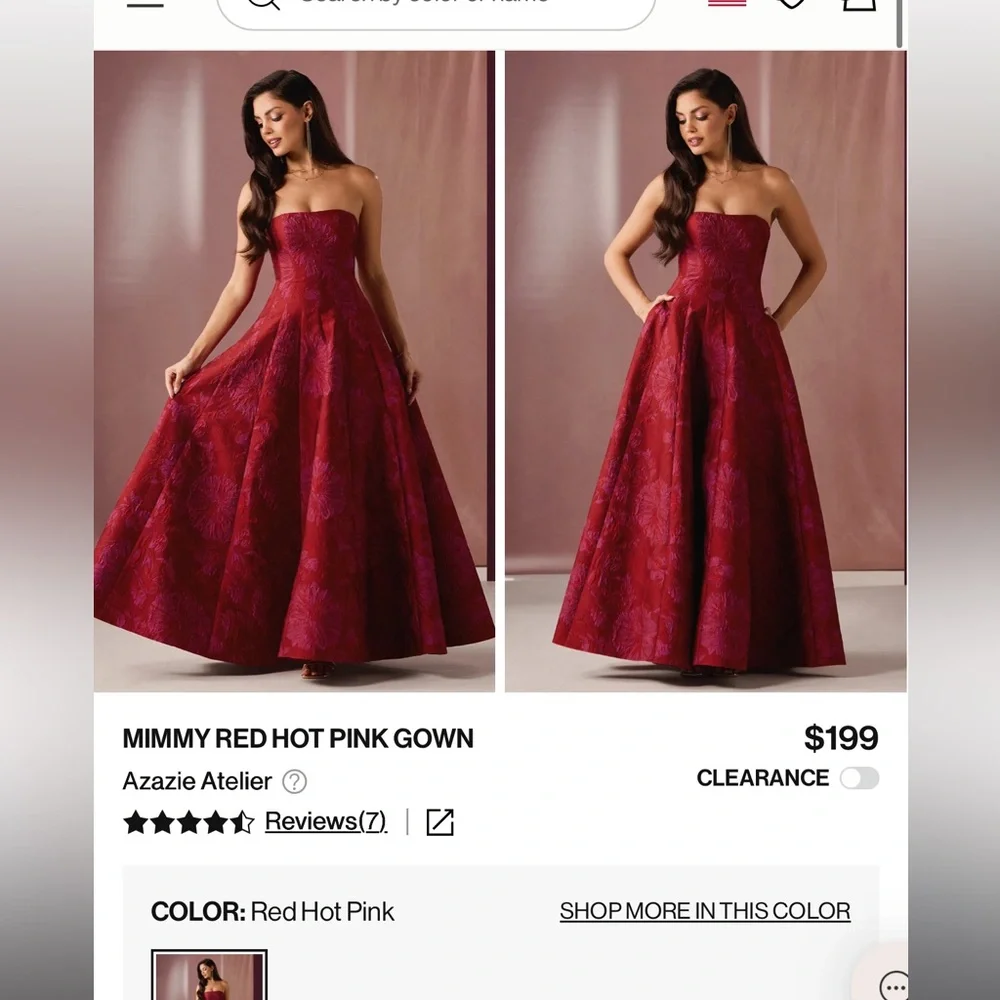Tap Shop More In This Color

coord(705,911)
